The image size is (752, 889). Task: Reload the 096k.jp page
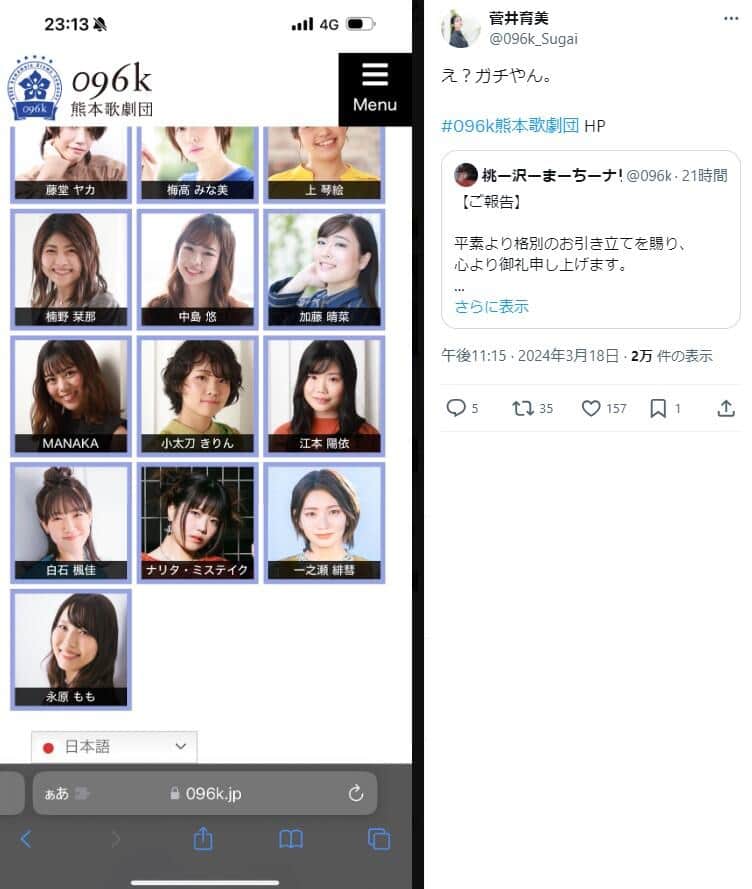(355, 794)
